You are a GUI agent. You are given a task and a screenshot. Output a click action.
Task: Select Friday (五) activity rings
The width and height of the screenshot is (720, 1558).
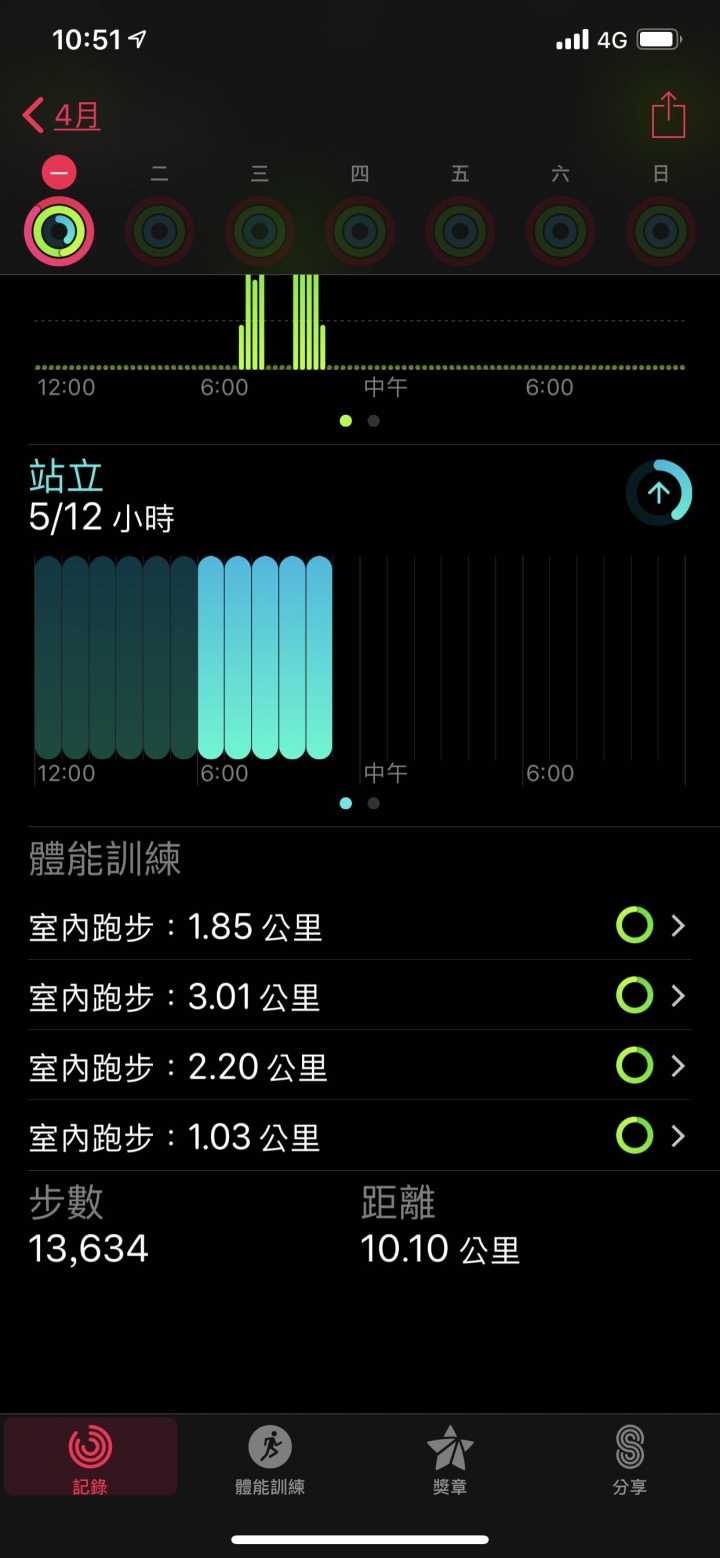coord(460,231)
